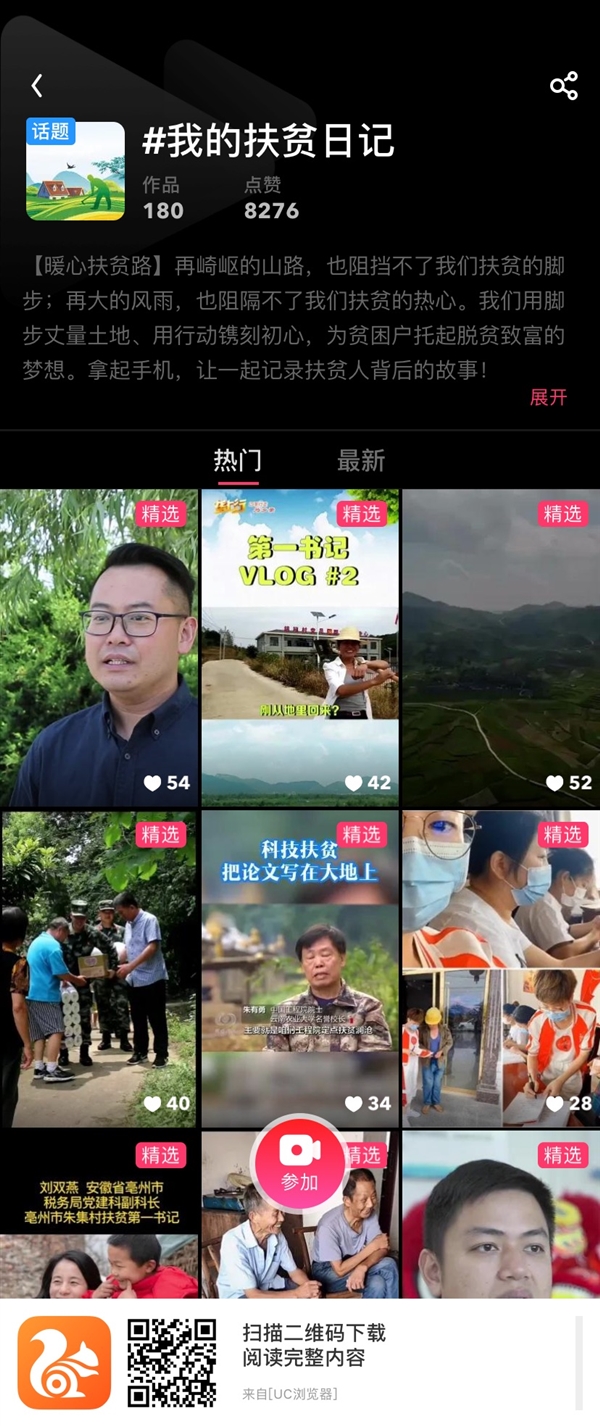Switch to the 最新 tab
Image resolution: width=600 pixels, height=1426 pixels.
click(x=361, y=461)
